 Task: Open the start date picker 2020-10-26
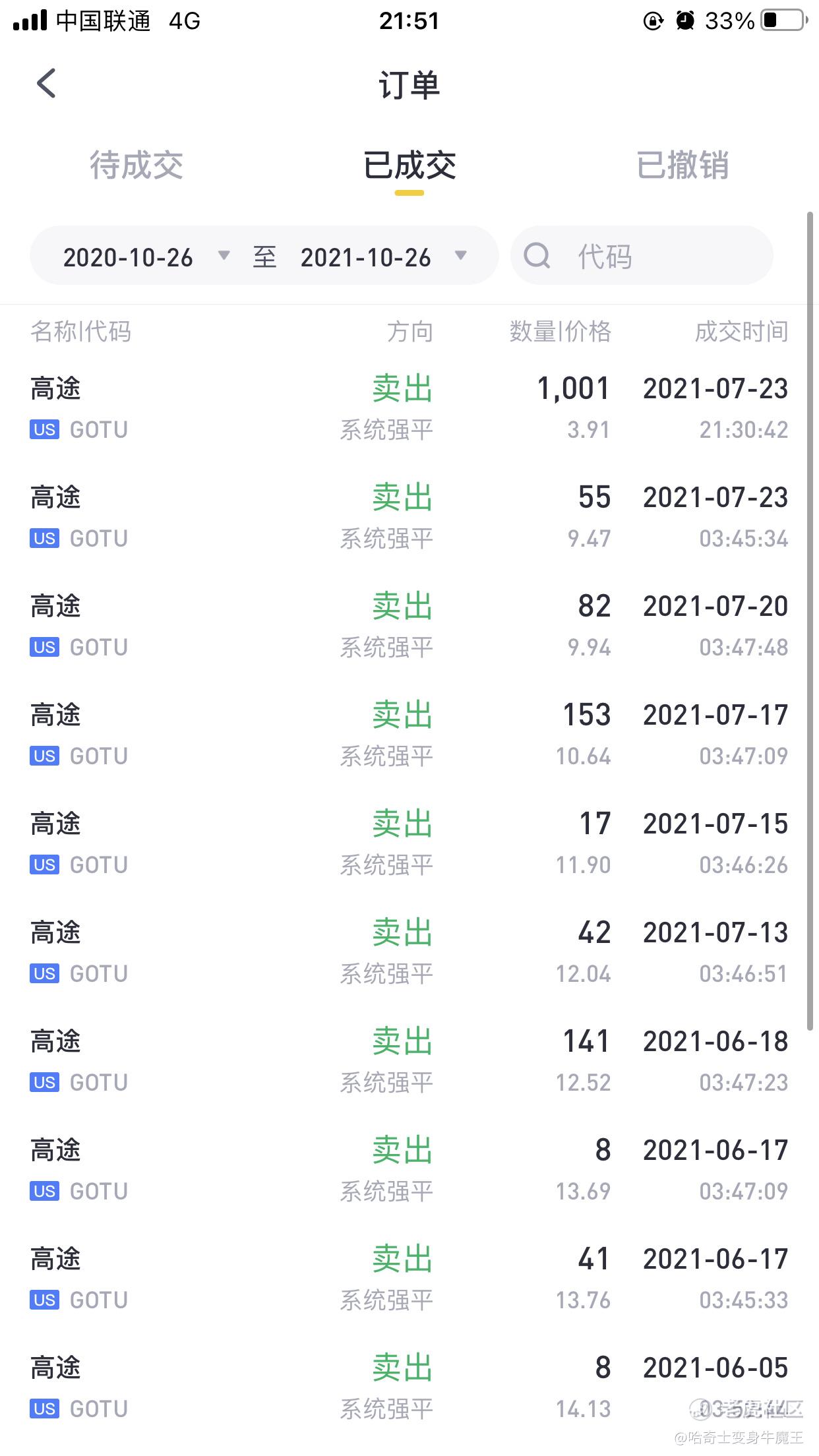click(146, 257)
